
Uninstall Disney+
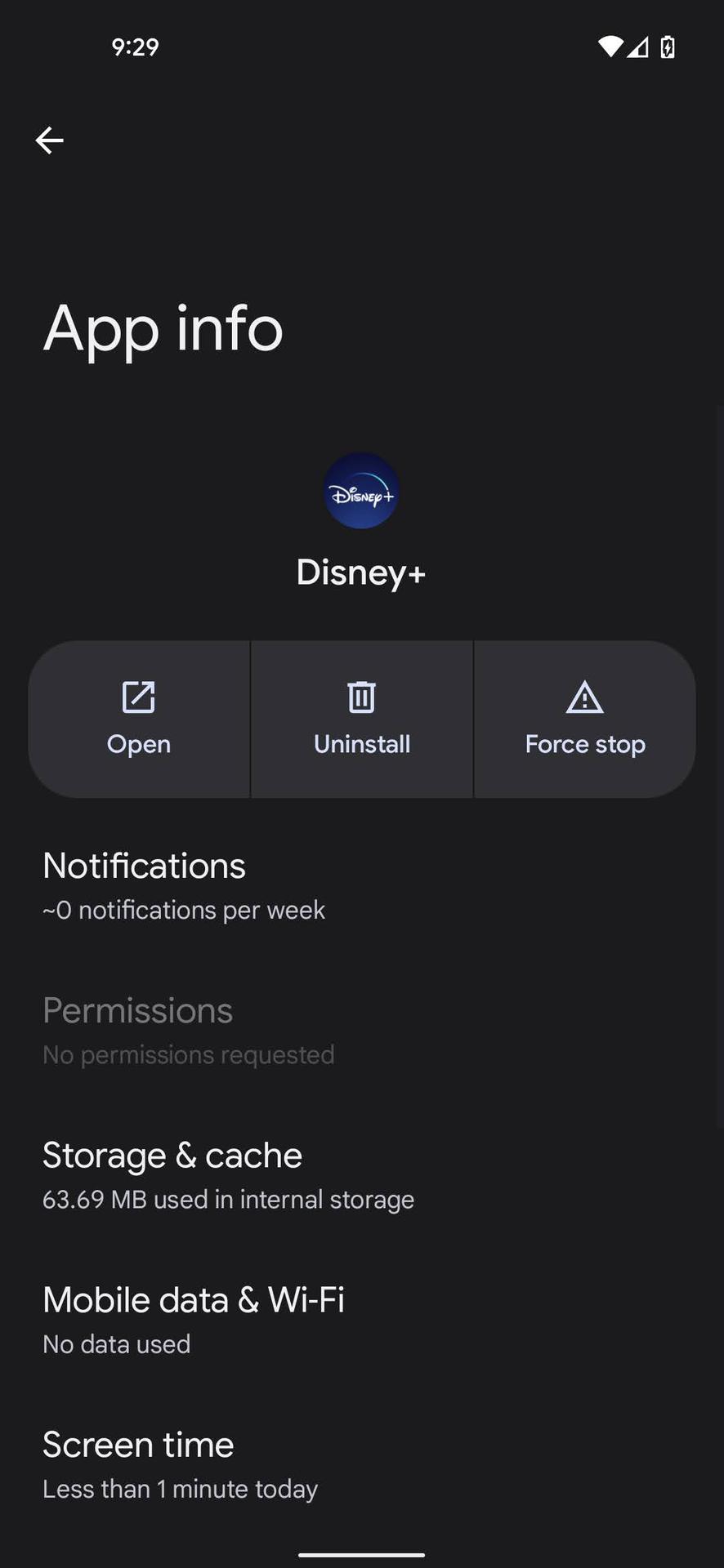click(x=362, y=719)
